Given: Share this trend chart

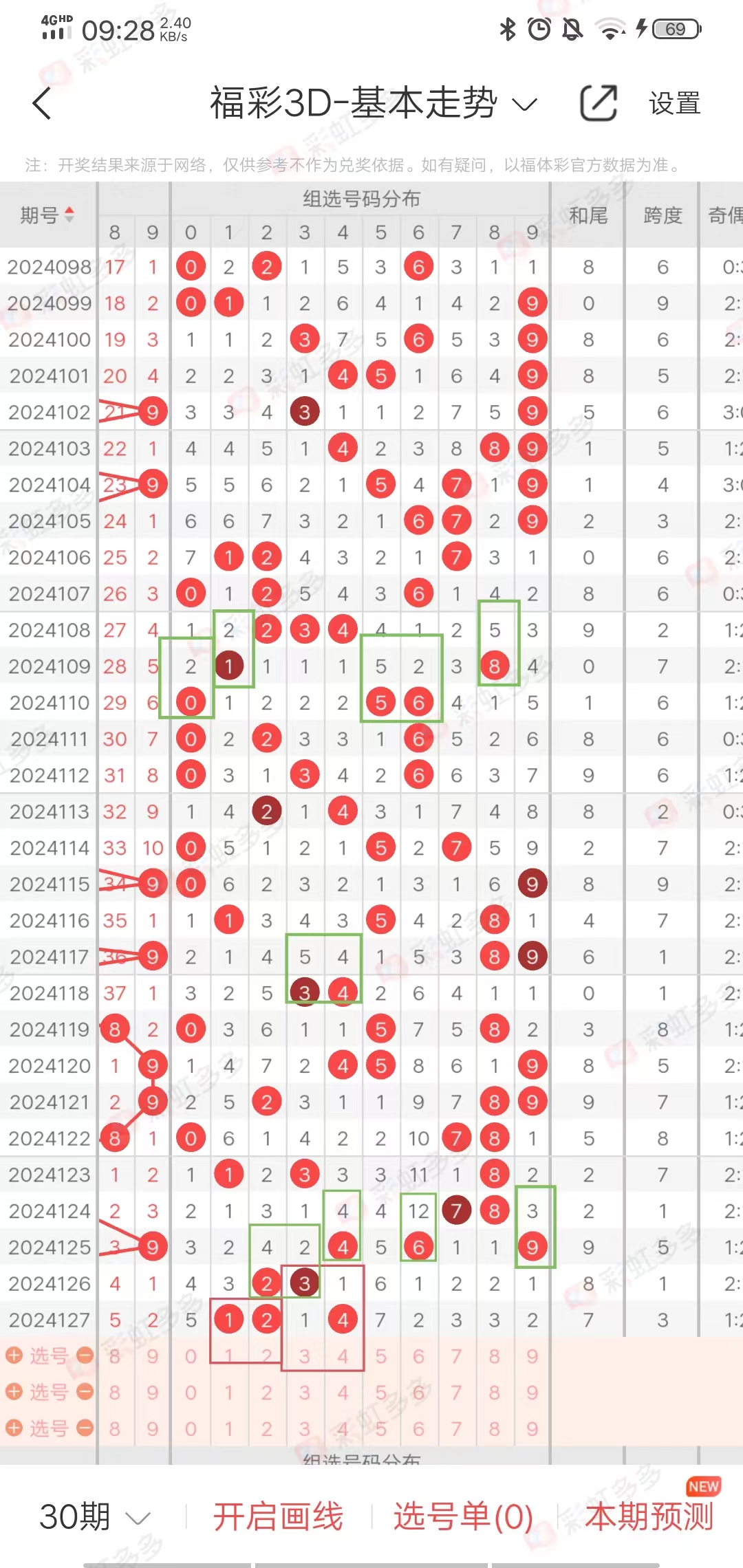Looking at the screenshot, I should 598,104.
